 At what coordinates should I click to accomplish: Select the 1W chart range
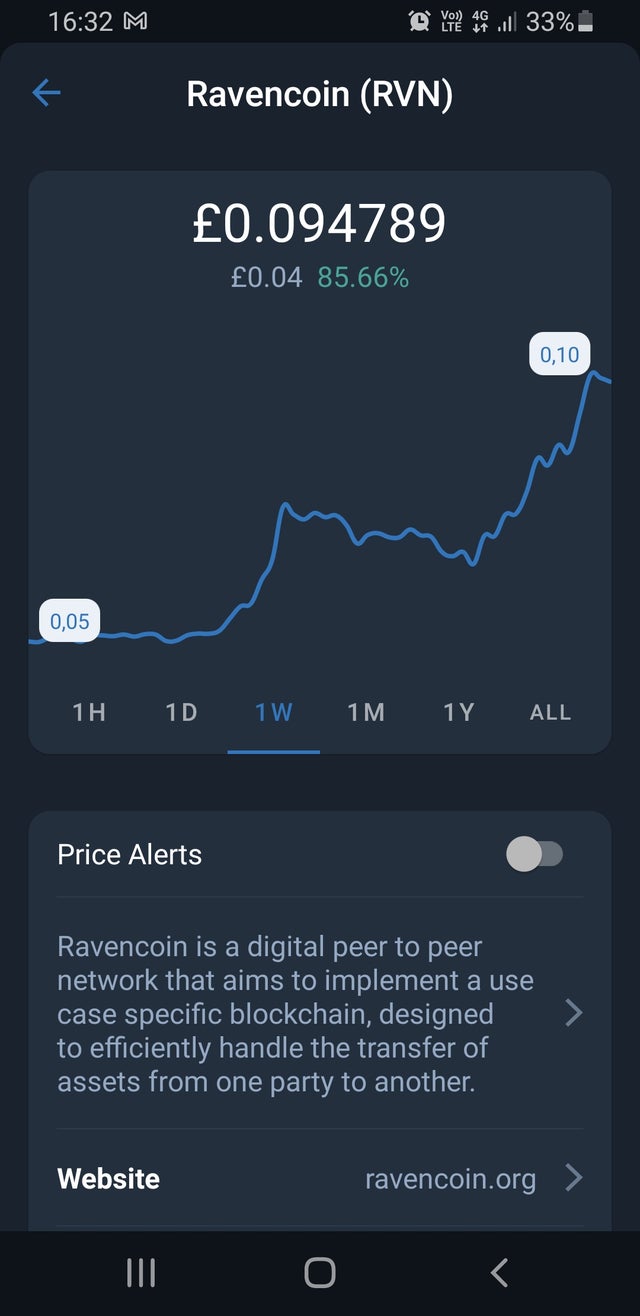[x=274, y=712]
